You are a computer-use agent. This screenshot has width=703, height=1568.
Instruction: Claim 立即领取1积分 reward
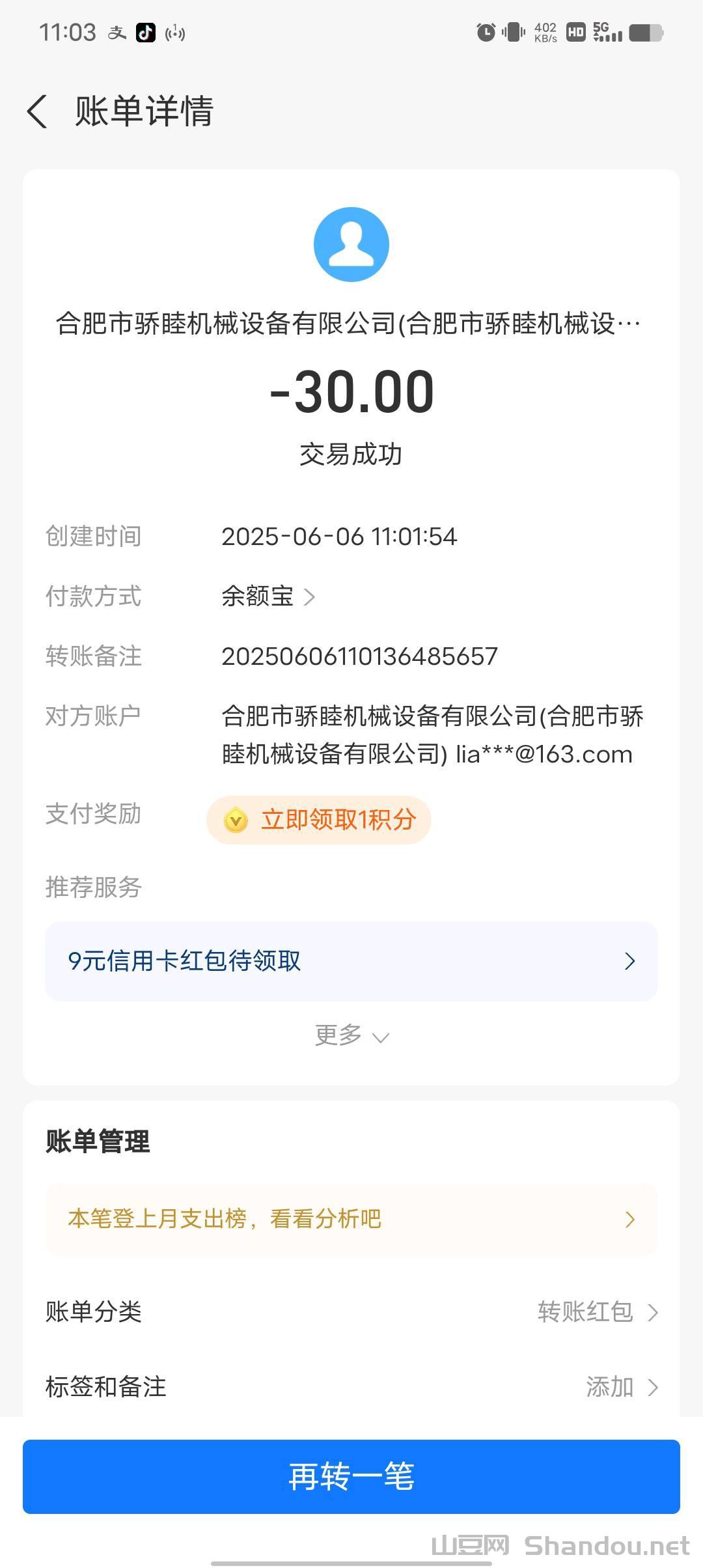319,820
